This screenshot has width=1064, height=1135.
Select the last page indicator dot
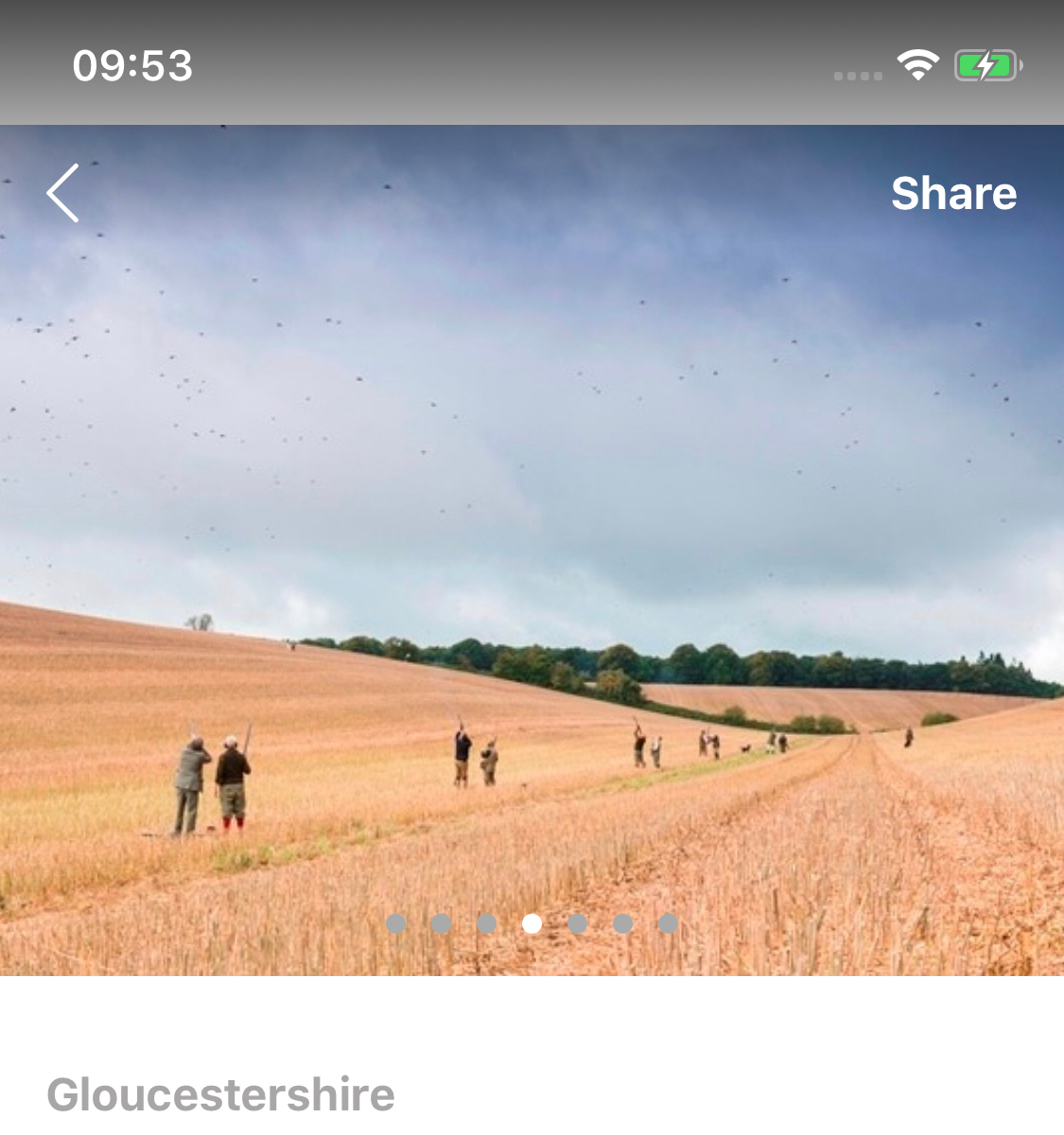click(x=668, y=923)
